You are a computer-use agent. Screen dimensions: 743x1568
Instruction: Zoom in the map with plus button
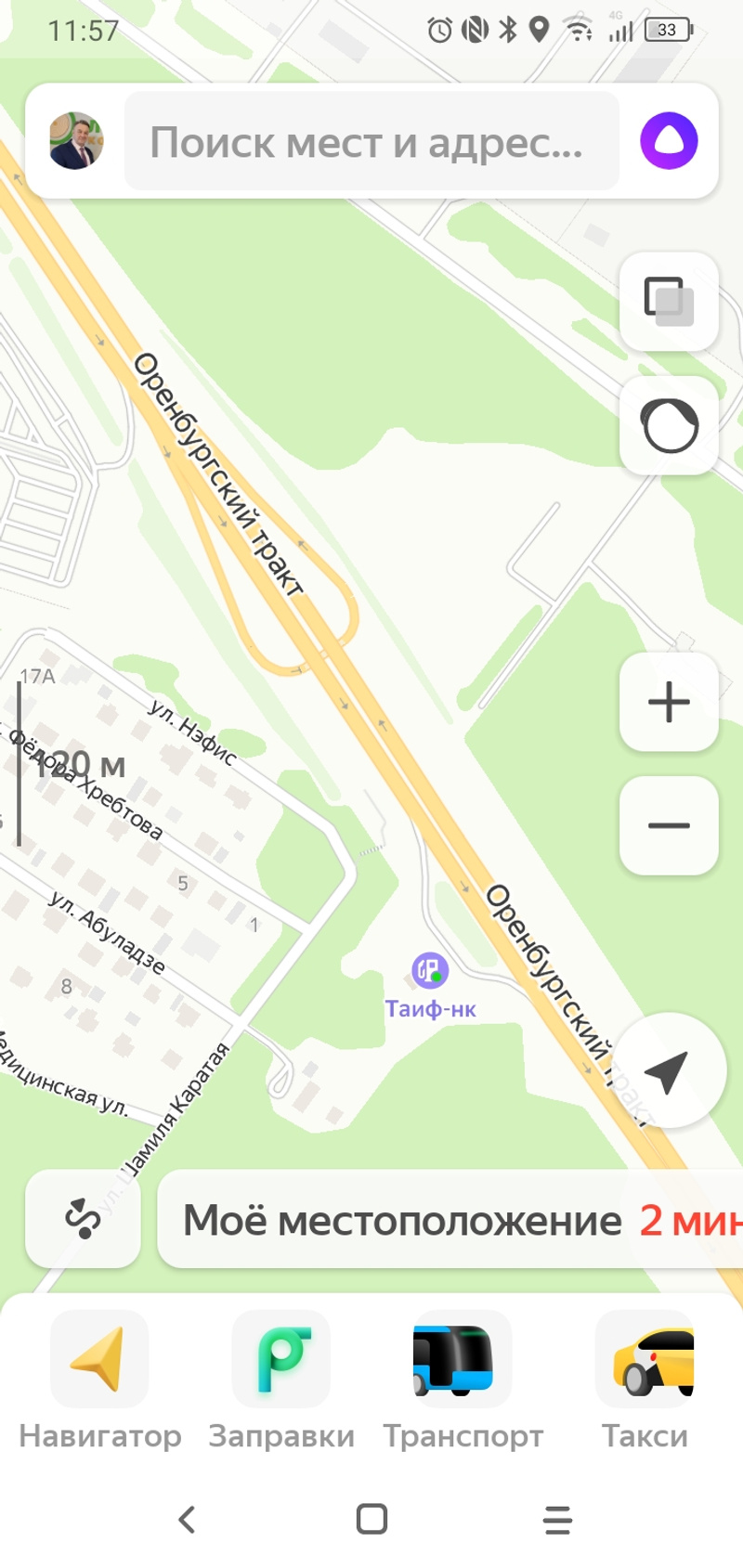click(669, 702)
